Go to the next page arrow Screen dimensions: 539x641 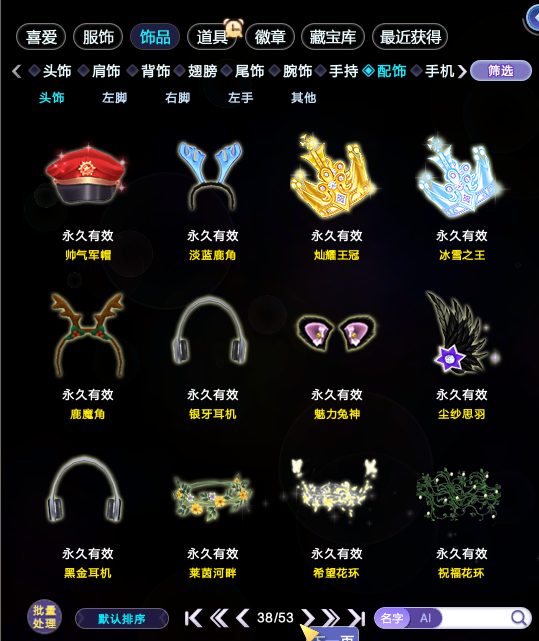[308, 618]
